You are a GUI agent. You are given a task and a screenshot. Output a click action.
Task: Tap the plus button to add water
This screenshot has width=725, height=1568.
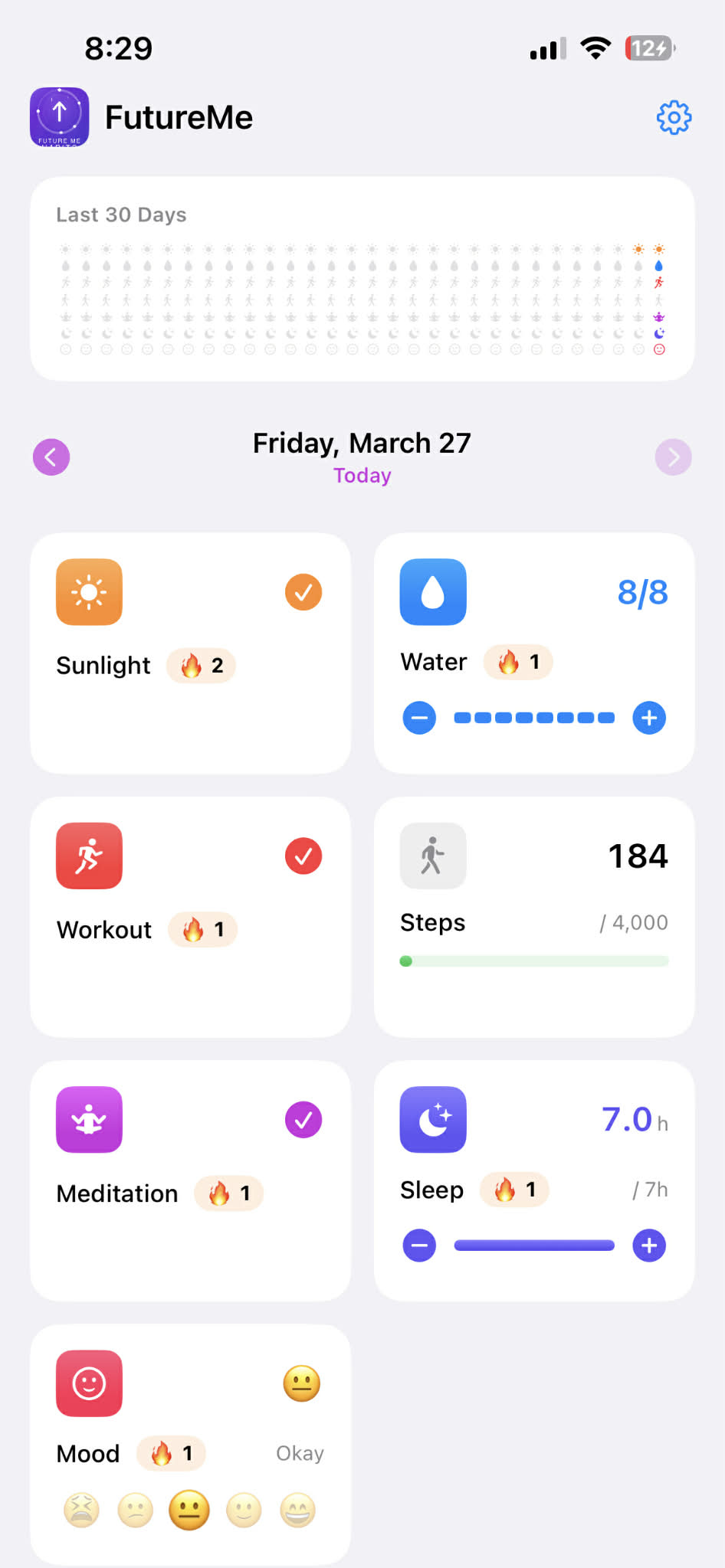click(649, 718)
